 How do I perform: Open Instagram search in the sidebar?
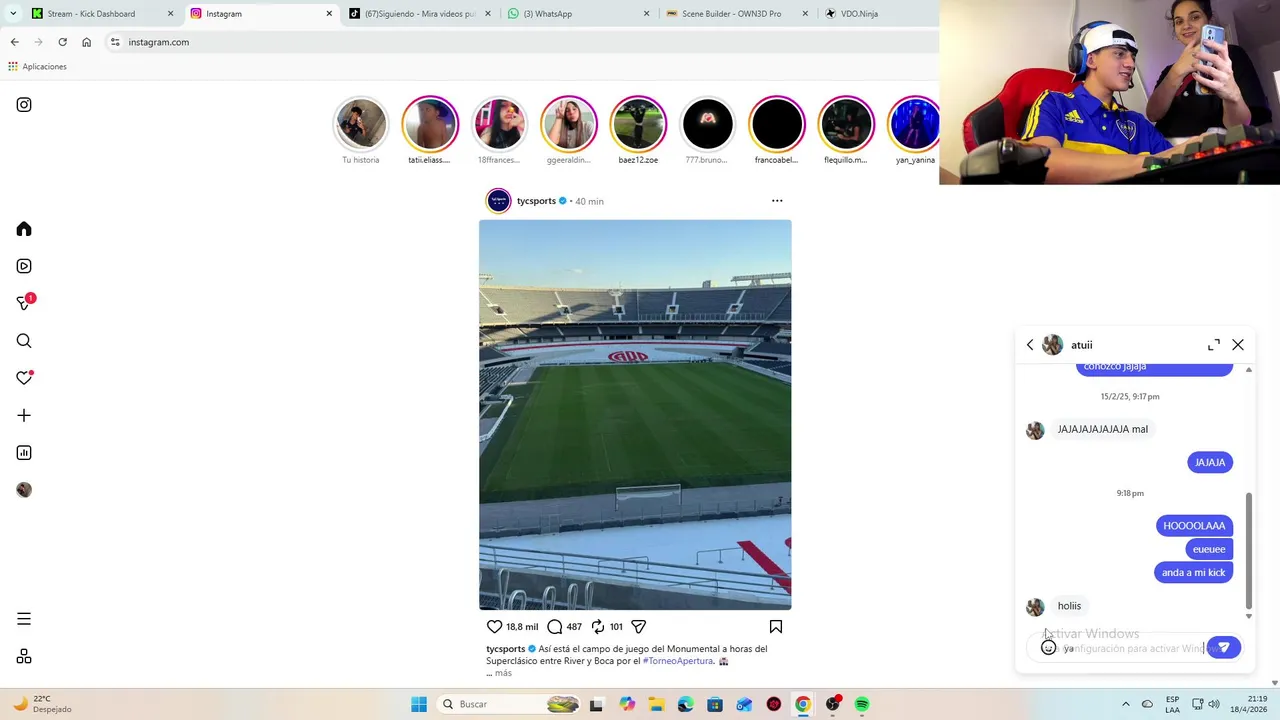coord(24,341)
